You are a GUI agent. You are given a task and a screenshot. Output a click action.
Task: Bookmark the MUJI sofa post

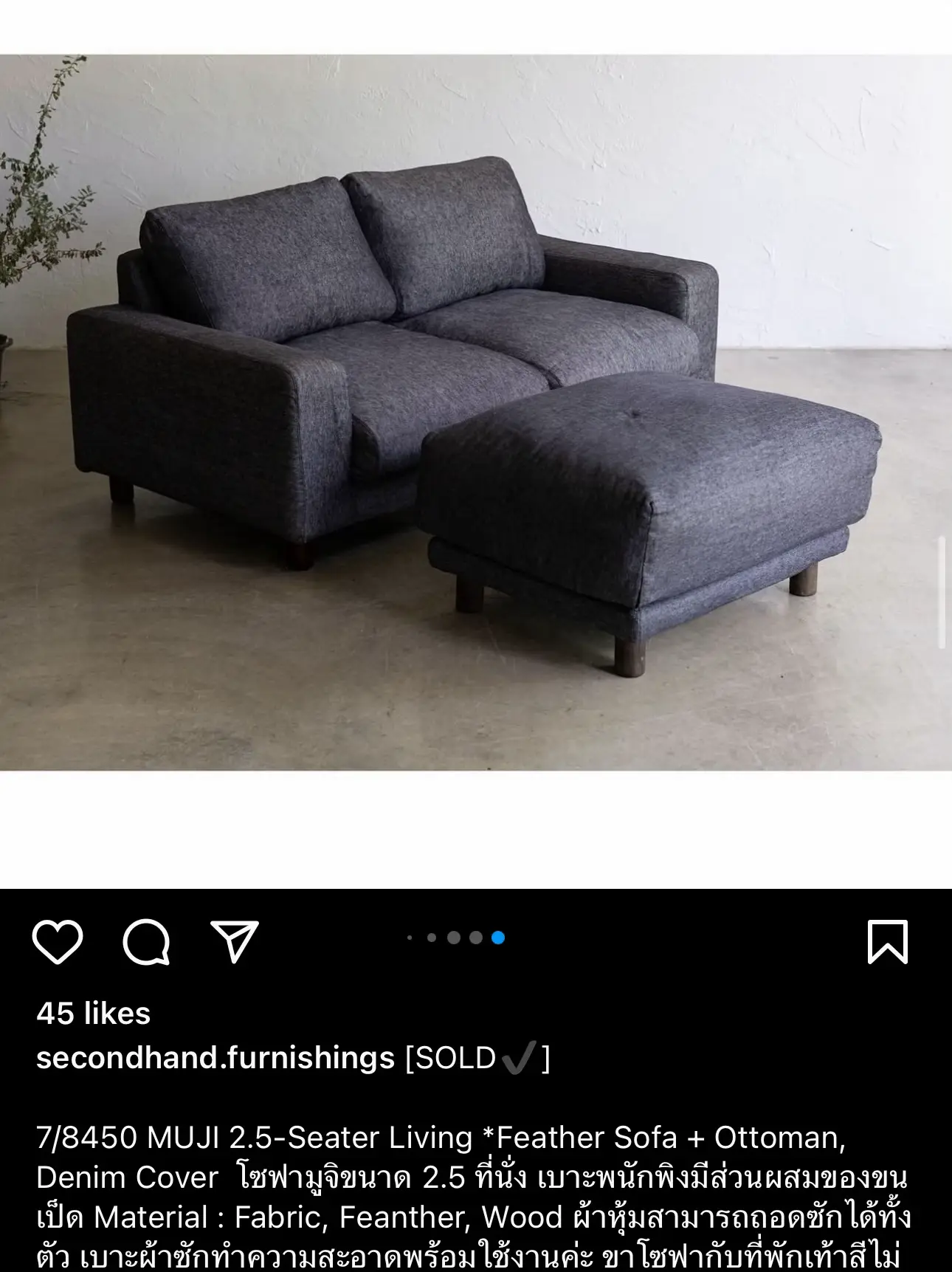pos(887,941)
